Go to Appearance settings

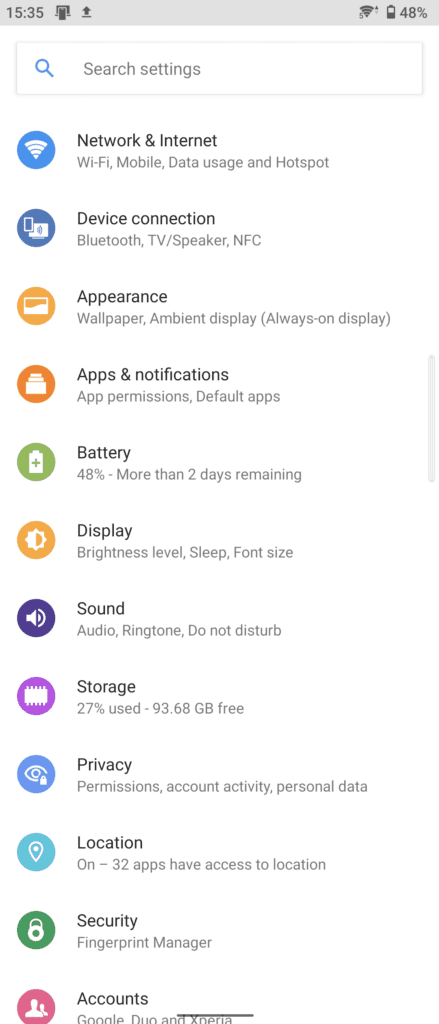click(220, 306)
